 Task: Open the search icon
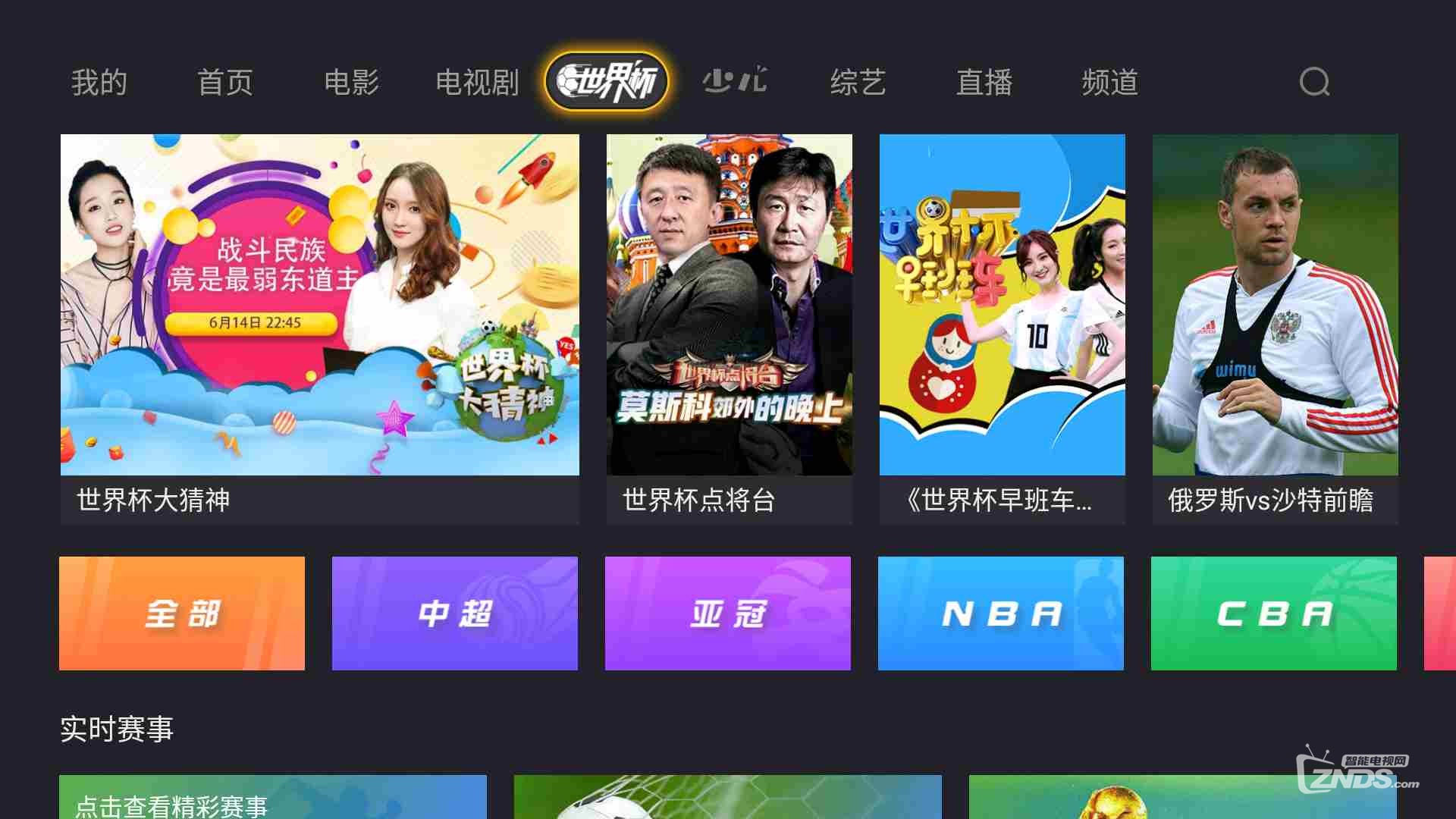(1314, 82)
